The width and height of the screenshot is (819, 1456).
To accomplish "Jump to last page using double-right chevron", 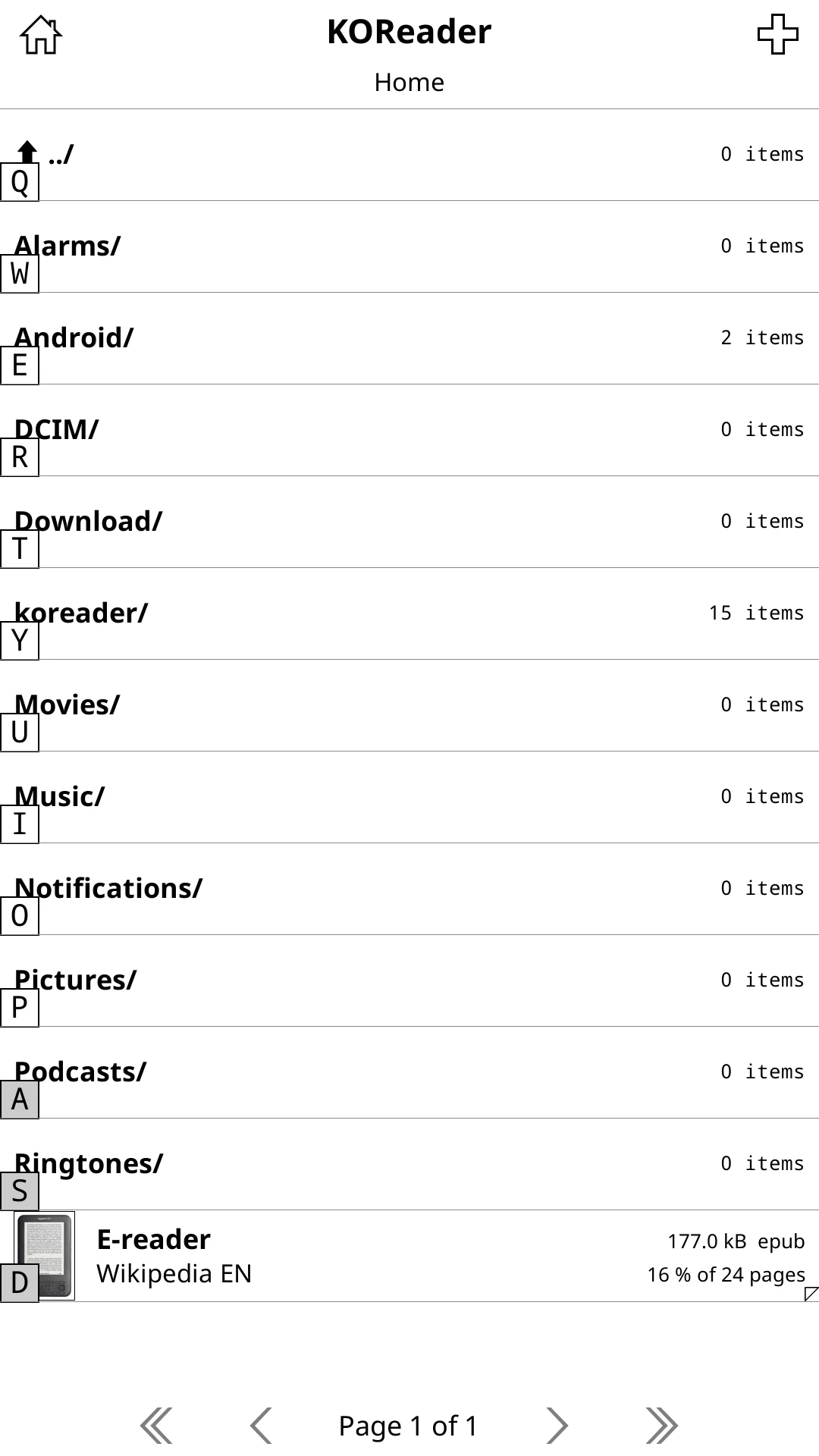I will point(661,1424).
